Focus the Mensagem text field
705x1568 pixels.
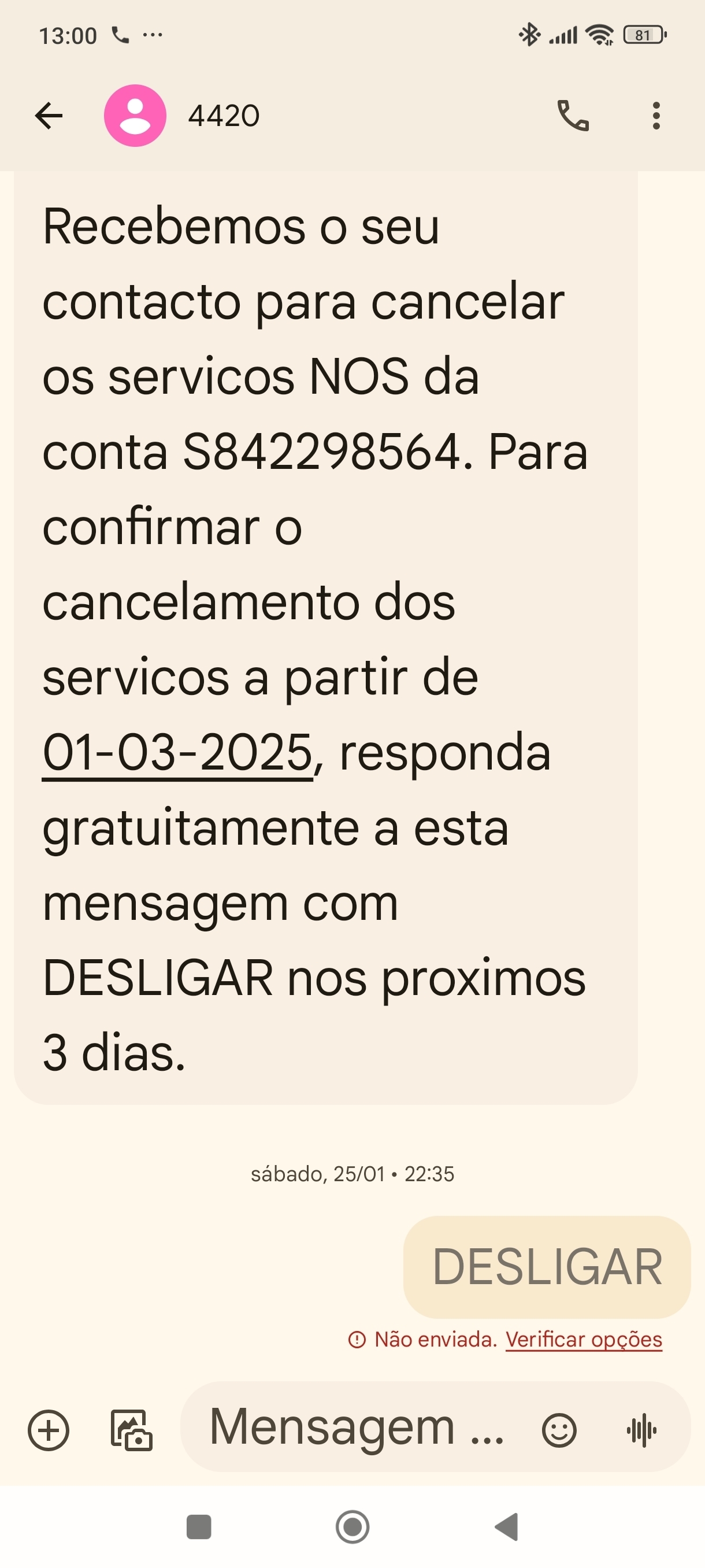coord(358,1427)
